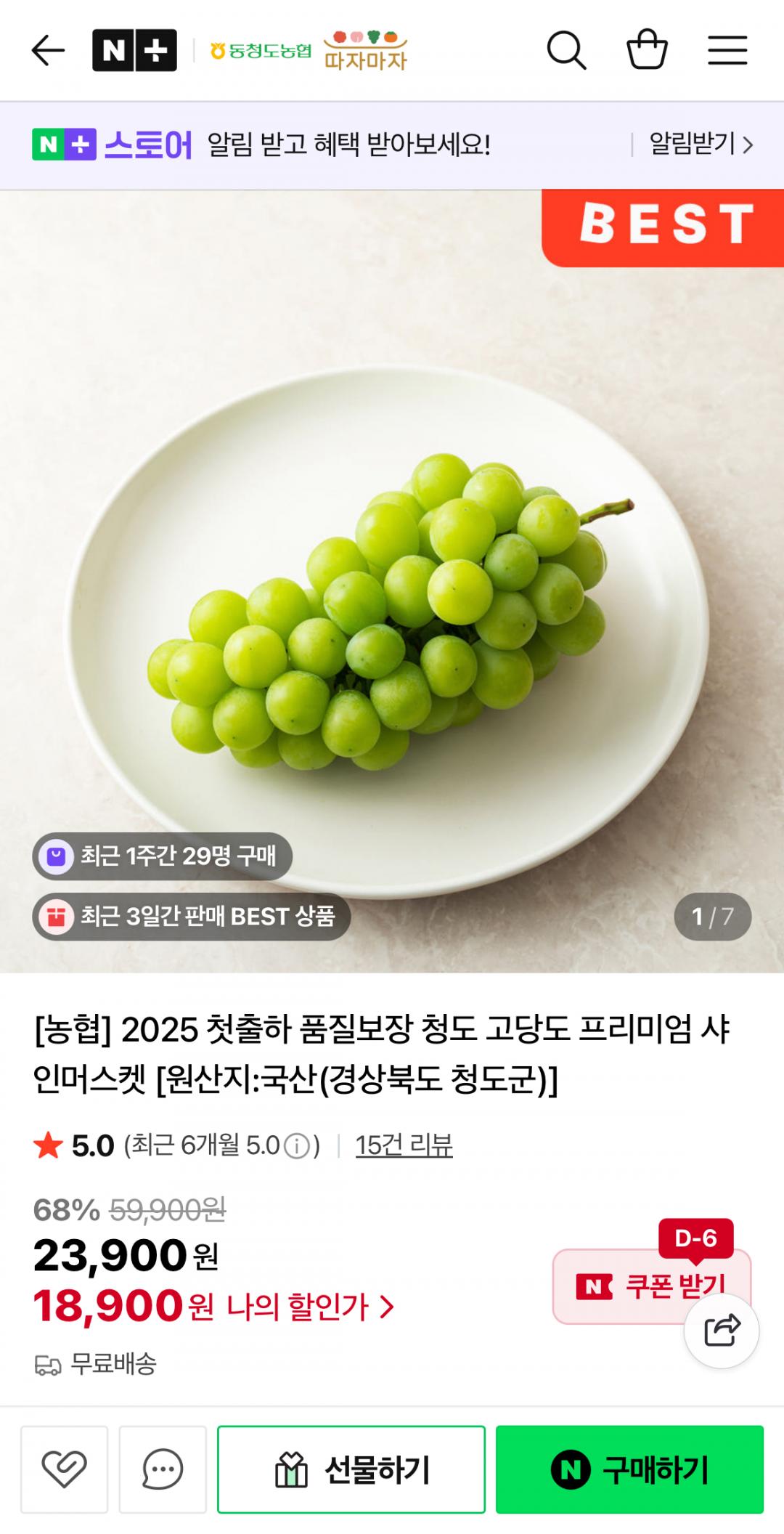
Task: Open product search magnifier
Action: (566, 51)
